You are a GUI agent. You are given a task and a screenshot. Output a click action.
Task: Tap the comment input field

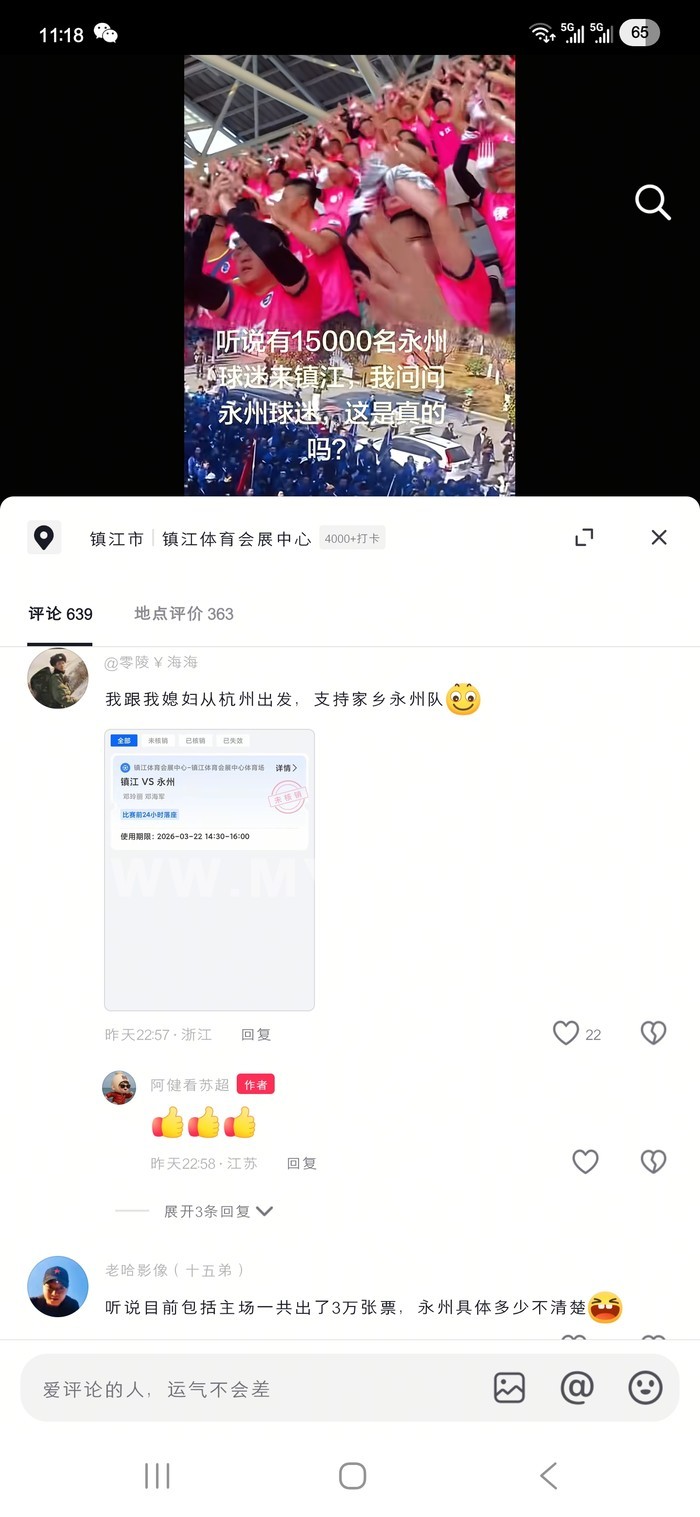tap(250, 1388)
